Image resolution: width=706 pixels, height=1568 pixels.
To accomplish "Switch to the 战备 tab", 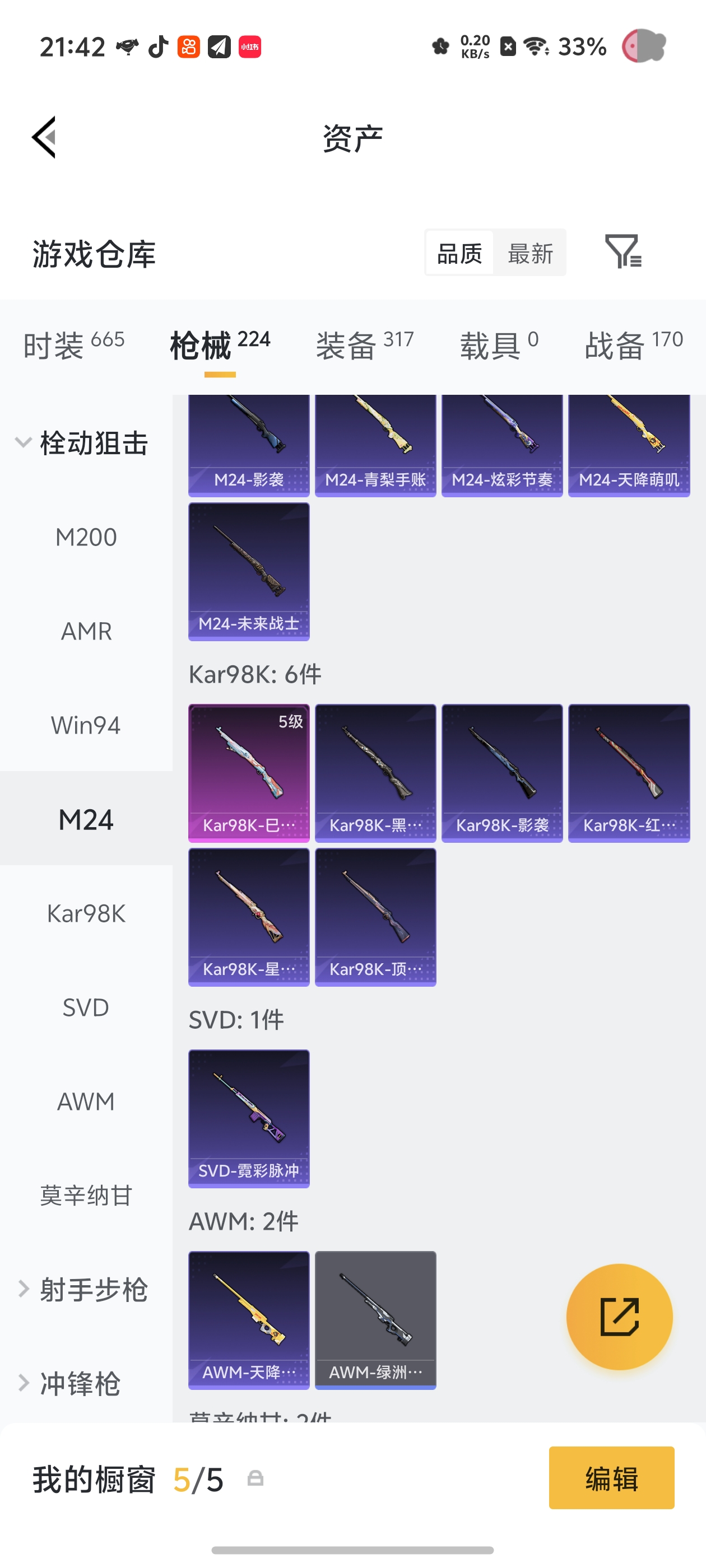I will pyautogui.click(x=634, y=345).
